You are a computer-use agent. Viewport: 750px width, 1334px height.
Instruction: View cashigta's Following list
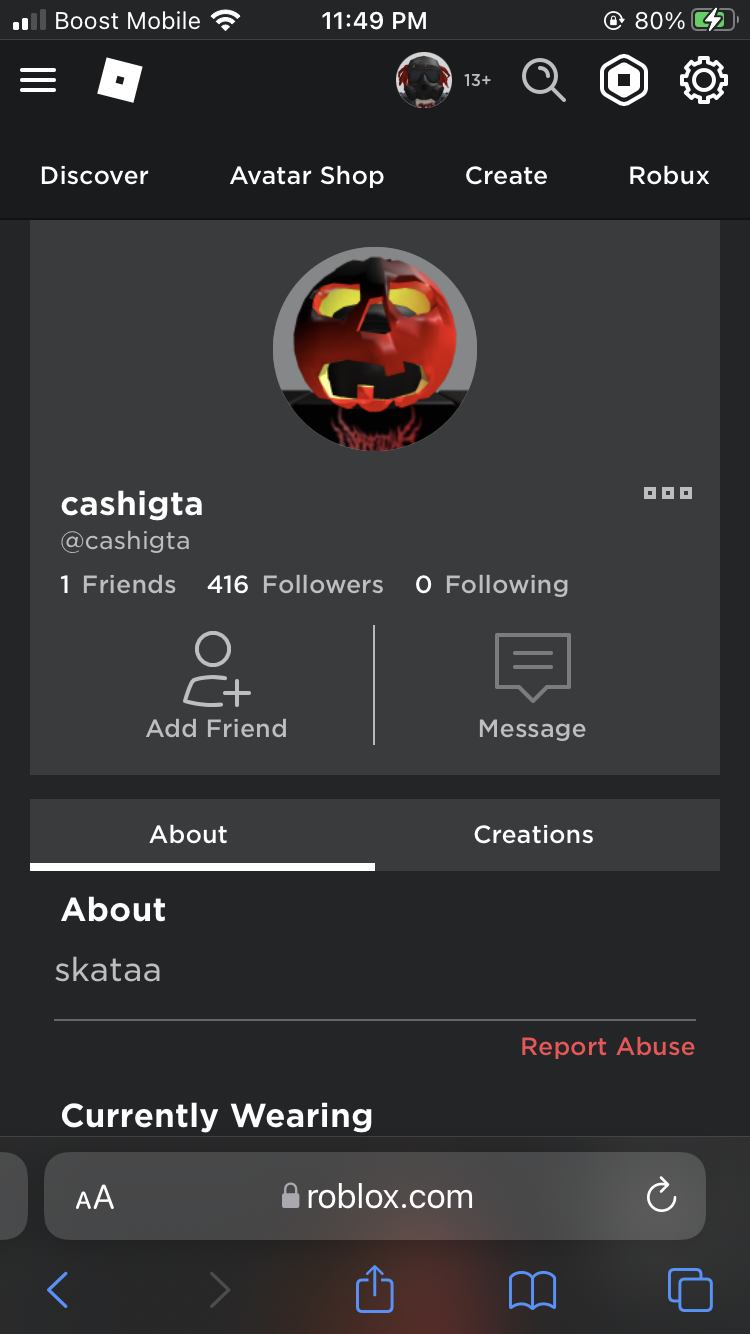pos(492,585)
